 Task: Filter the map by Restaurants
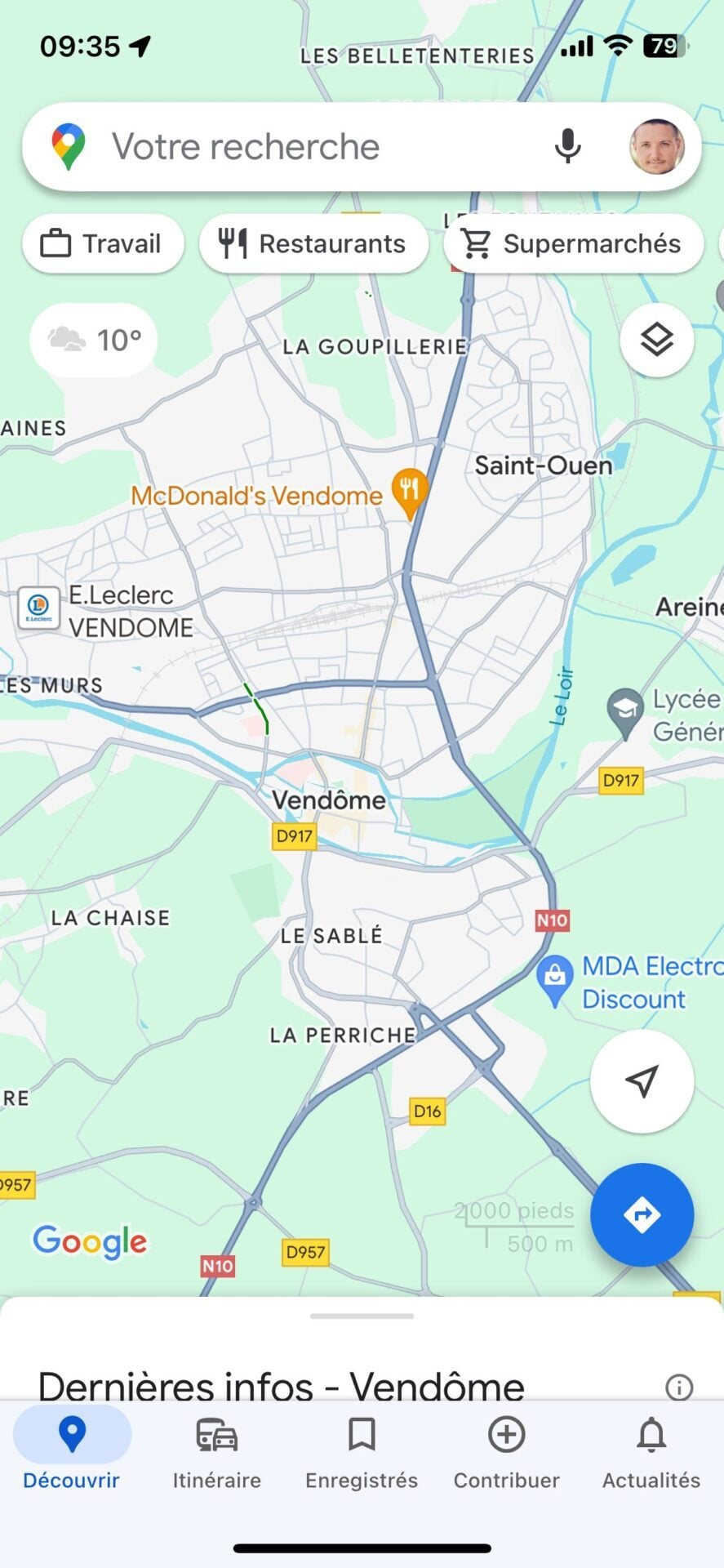tap(313, 243)
